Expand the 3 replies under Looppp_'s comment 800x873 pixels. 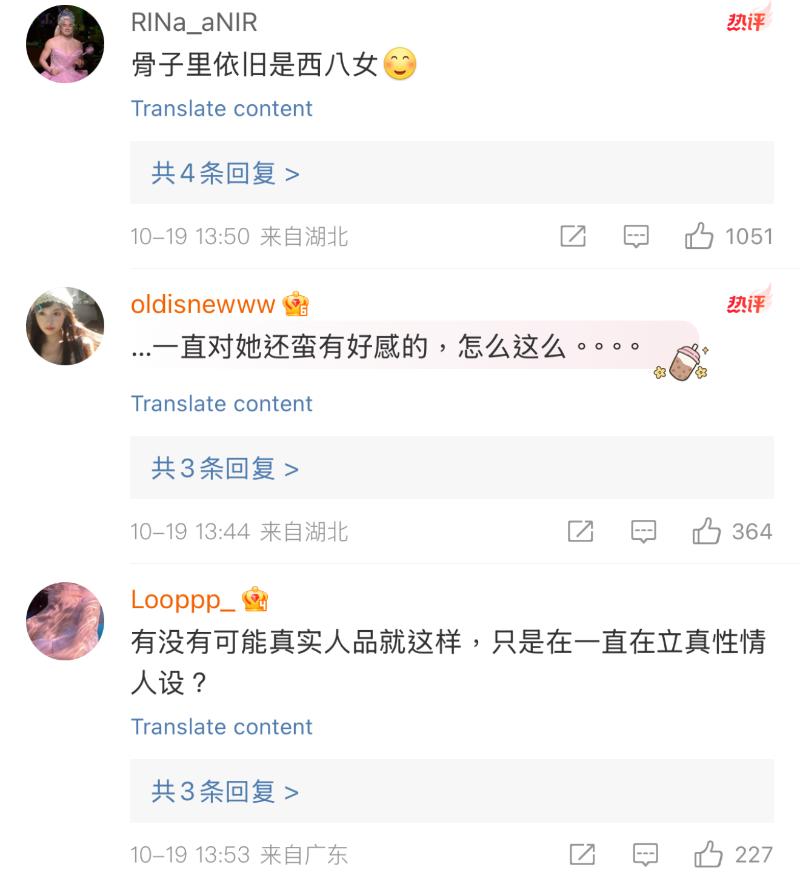tap(225, 791)
